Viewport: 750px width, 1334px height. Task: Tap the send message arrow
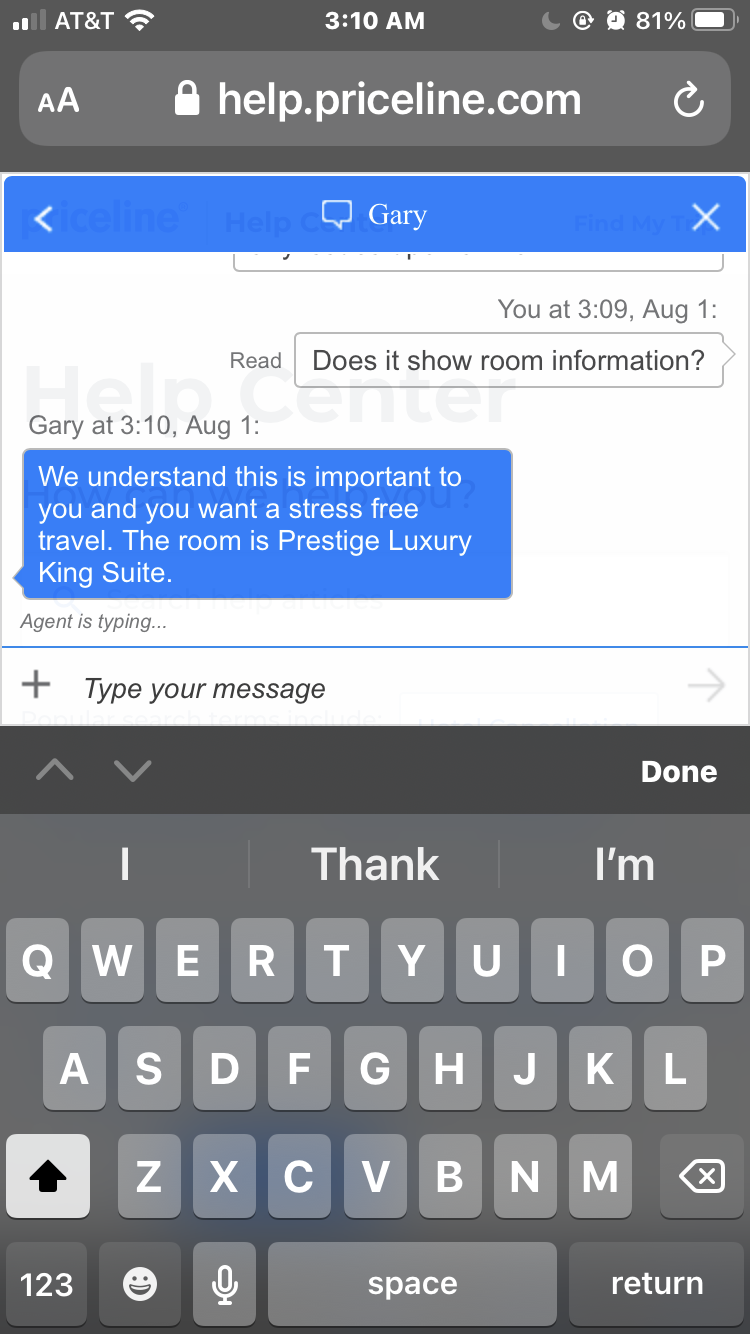[707, 685]
